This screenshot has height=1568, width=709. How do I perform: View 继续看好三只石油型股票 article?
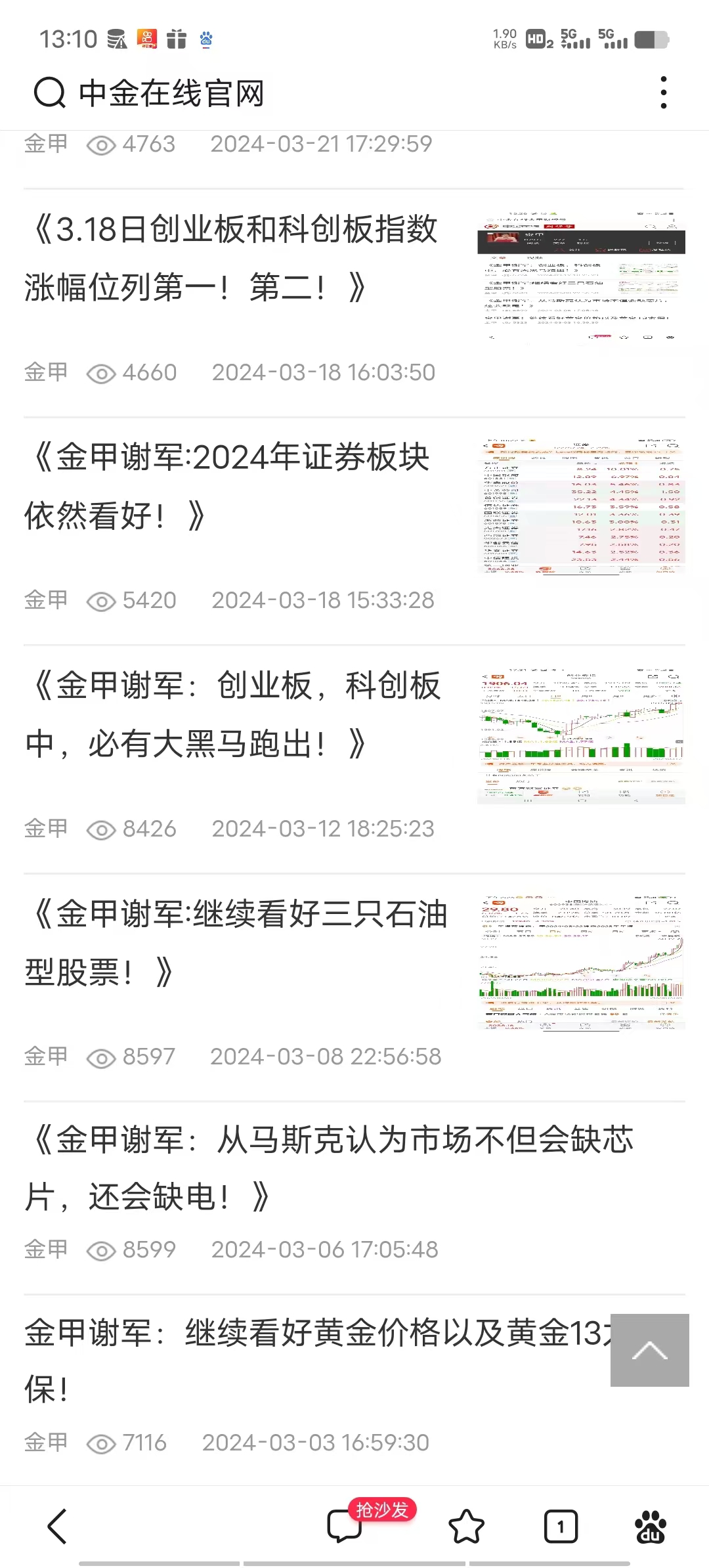236,942
